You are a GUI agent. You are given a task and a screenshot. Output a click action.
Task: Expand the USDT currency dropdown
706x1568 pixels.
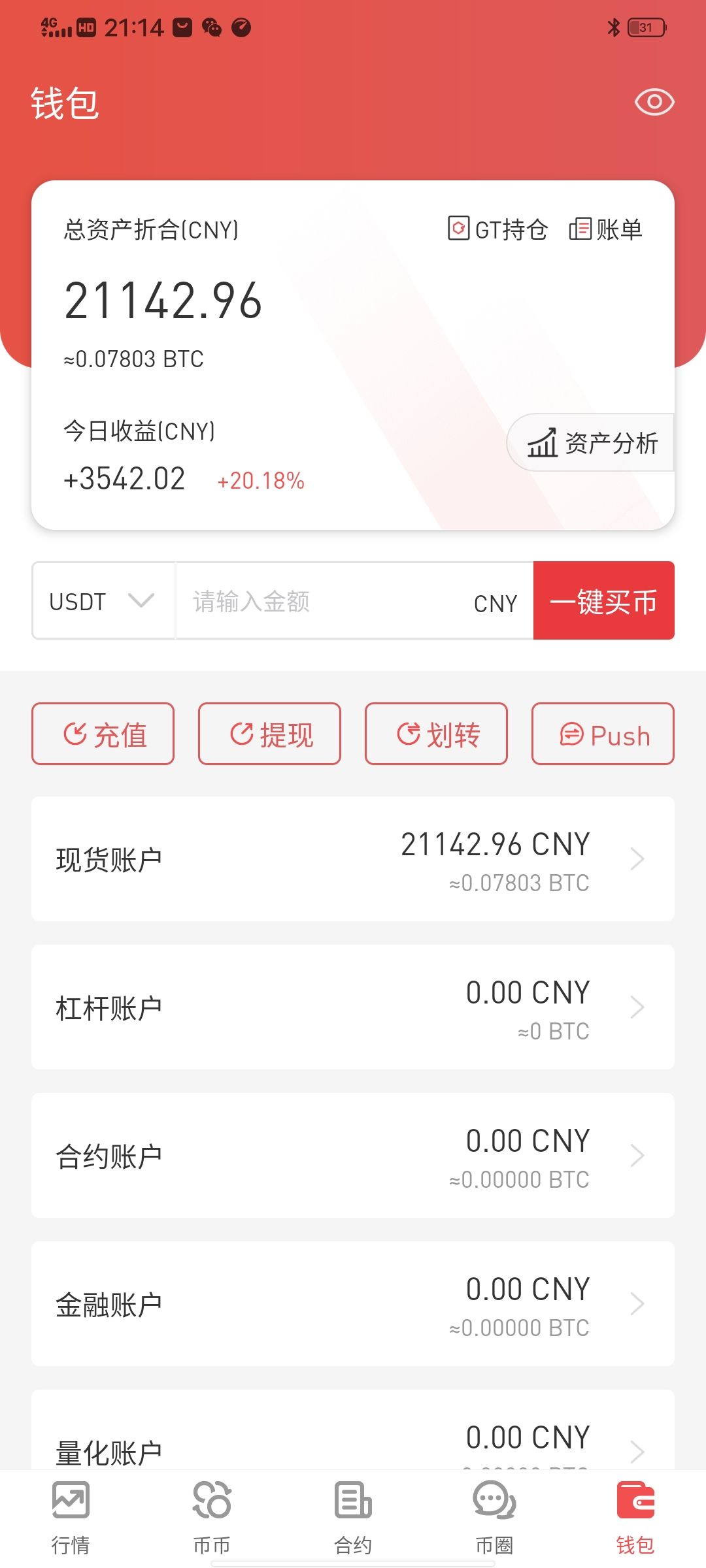103,601
